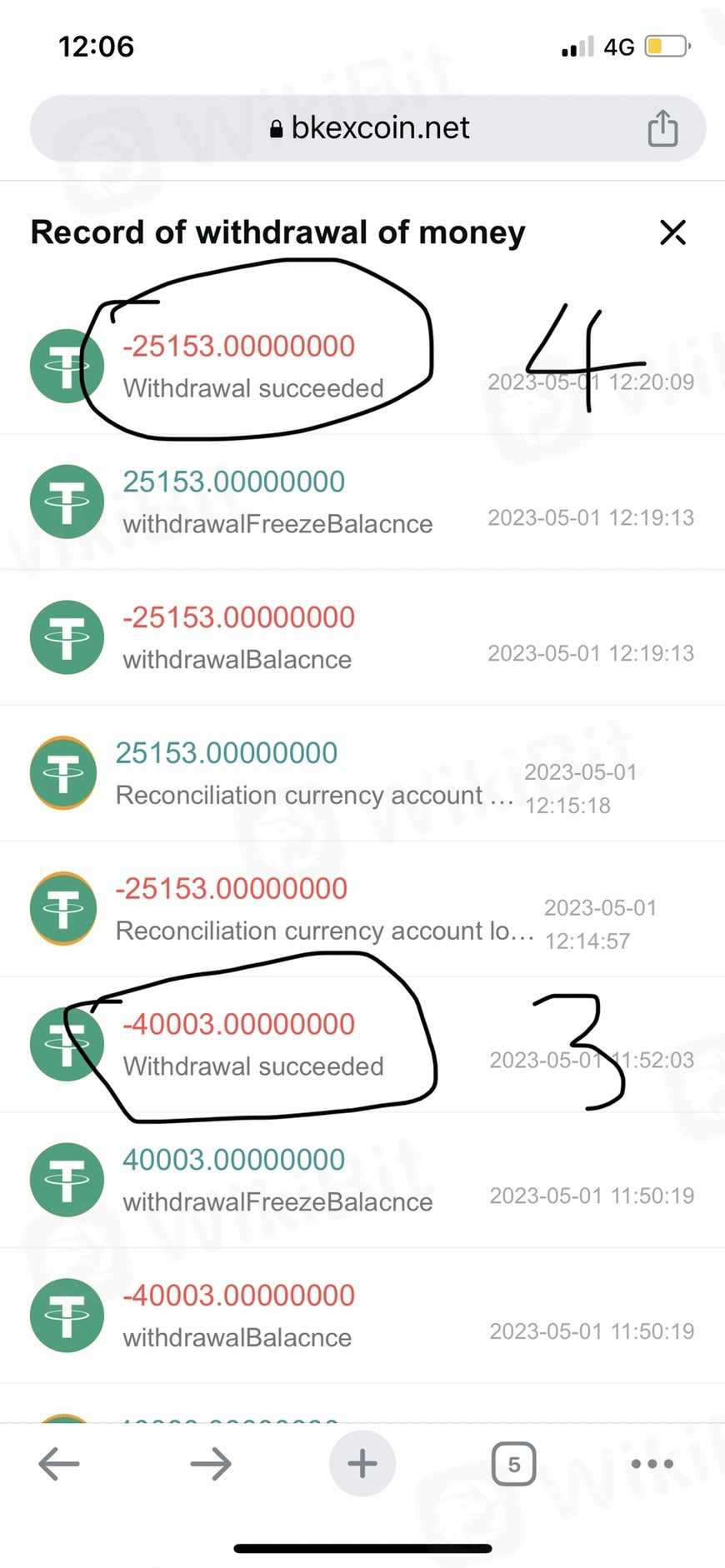Open a new browser tab
Screen dimensions: 725x1568
tap(362, 1464)
